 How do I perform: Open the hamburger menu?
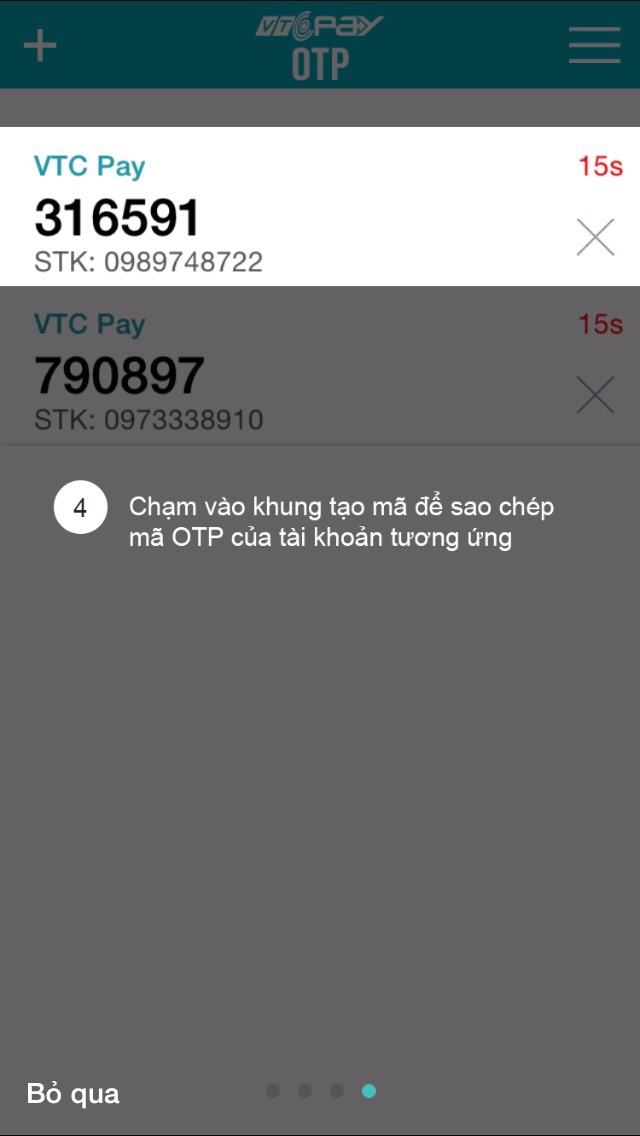click(x=594, y=45)
